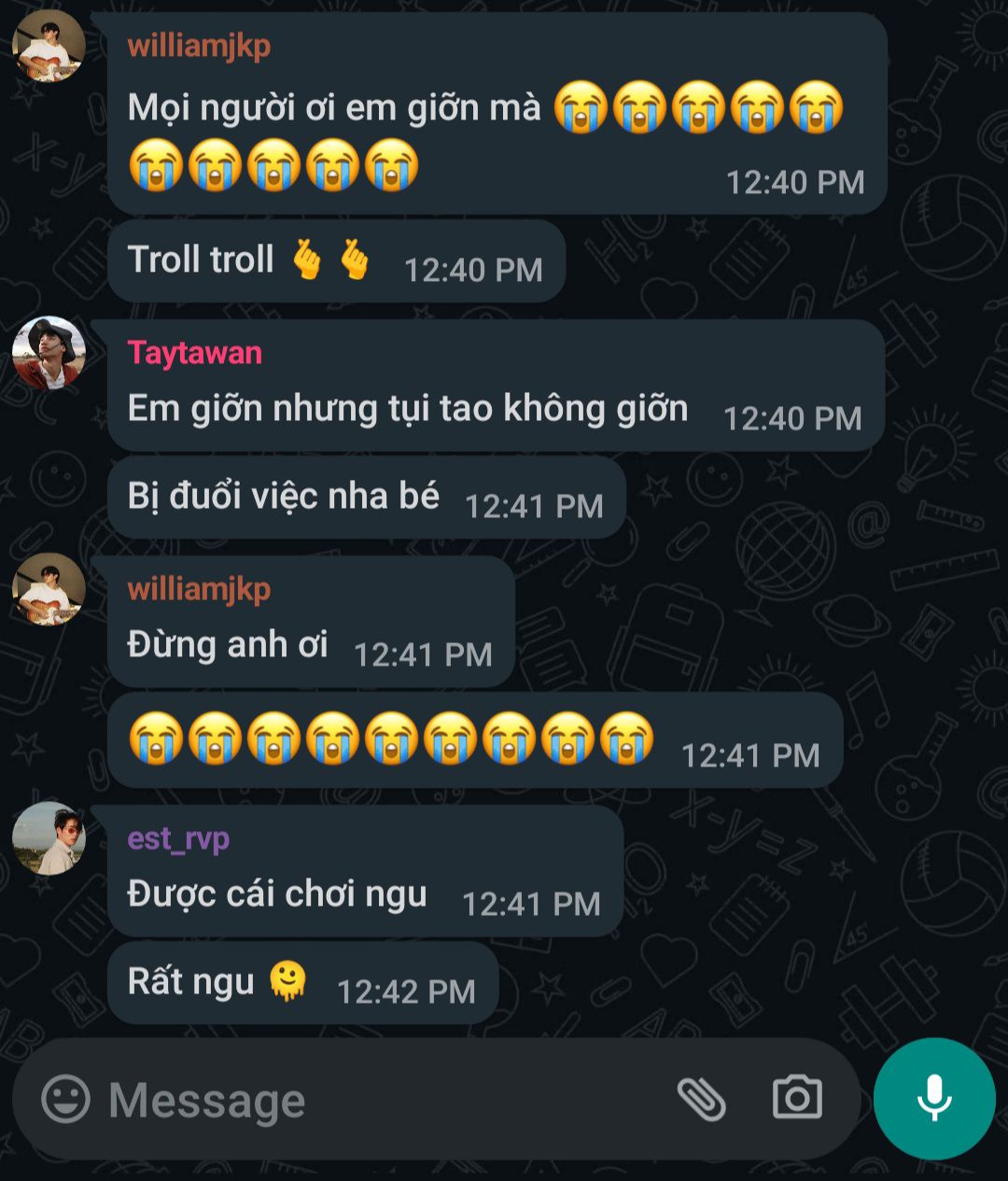Open Taytawan's profile picture
Screen dimensions: 1008x1181
pyautogui.click(x=49, y=353)
